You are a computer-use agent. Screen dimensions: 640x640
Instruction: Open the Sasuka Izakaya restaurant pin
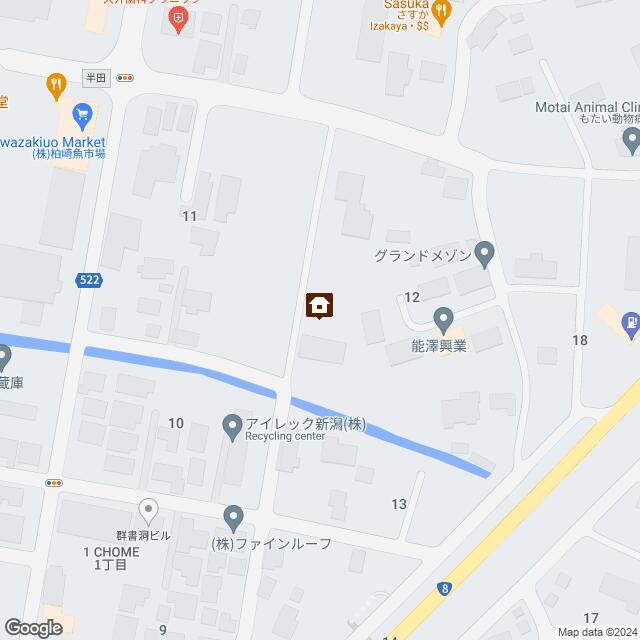pyautogui.click(x=444, y=11)
